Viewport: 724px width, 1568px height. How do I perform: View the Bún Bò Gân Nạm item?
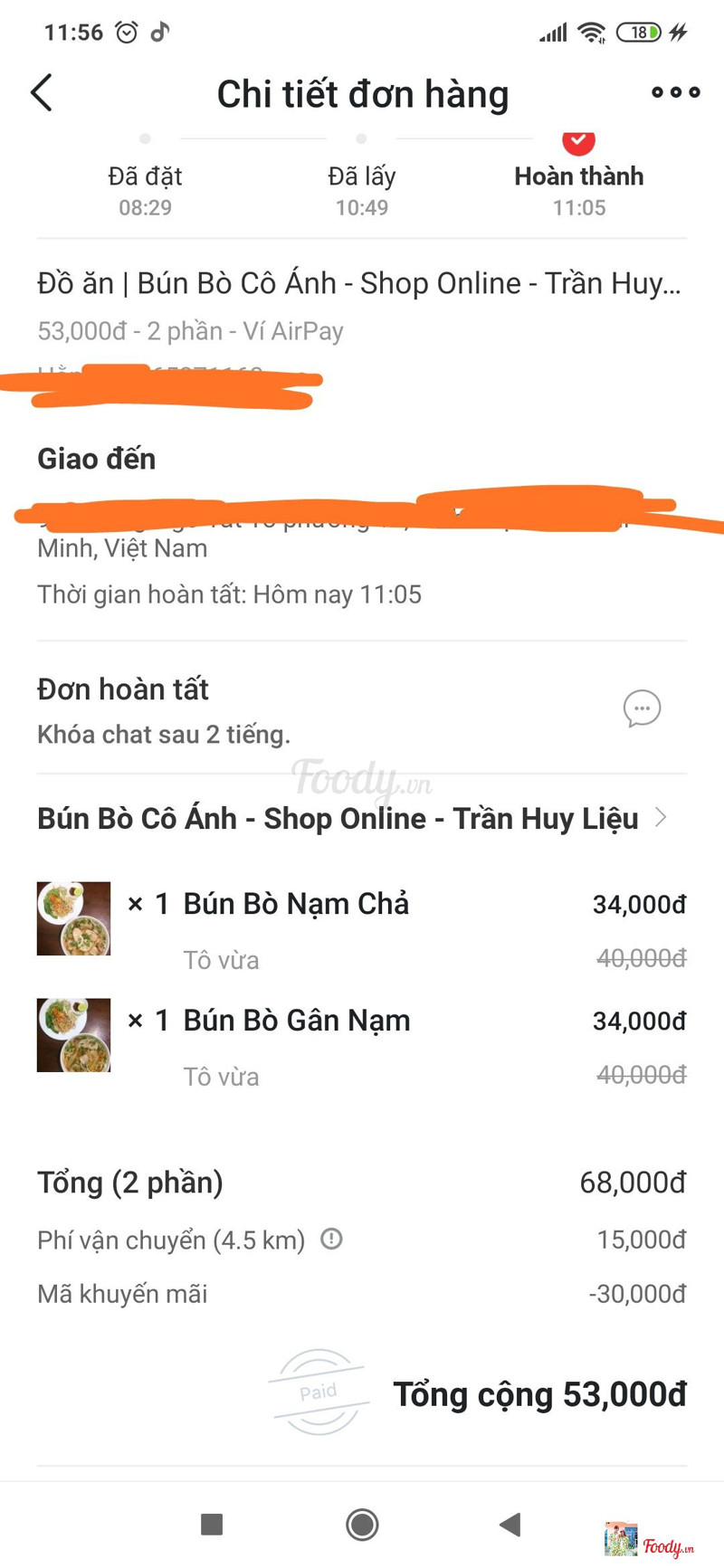(x=297, y=1021)
